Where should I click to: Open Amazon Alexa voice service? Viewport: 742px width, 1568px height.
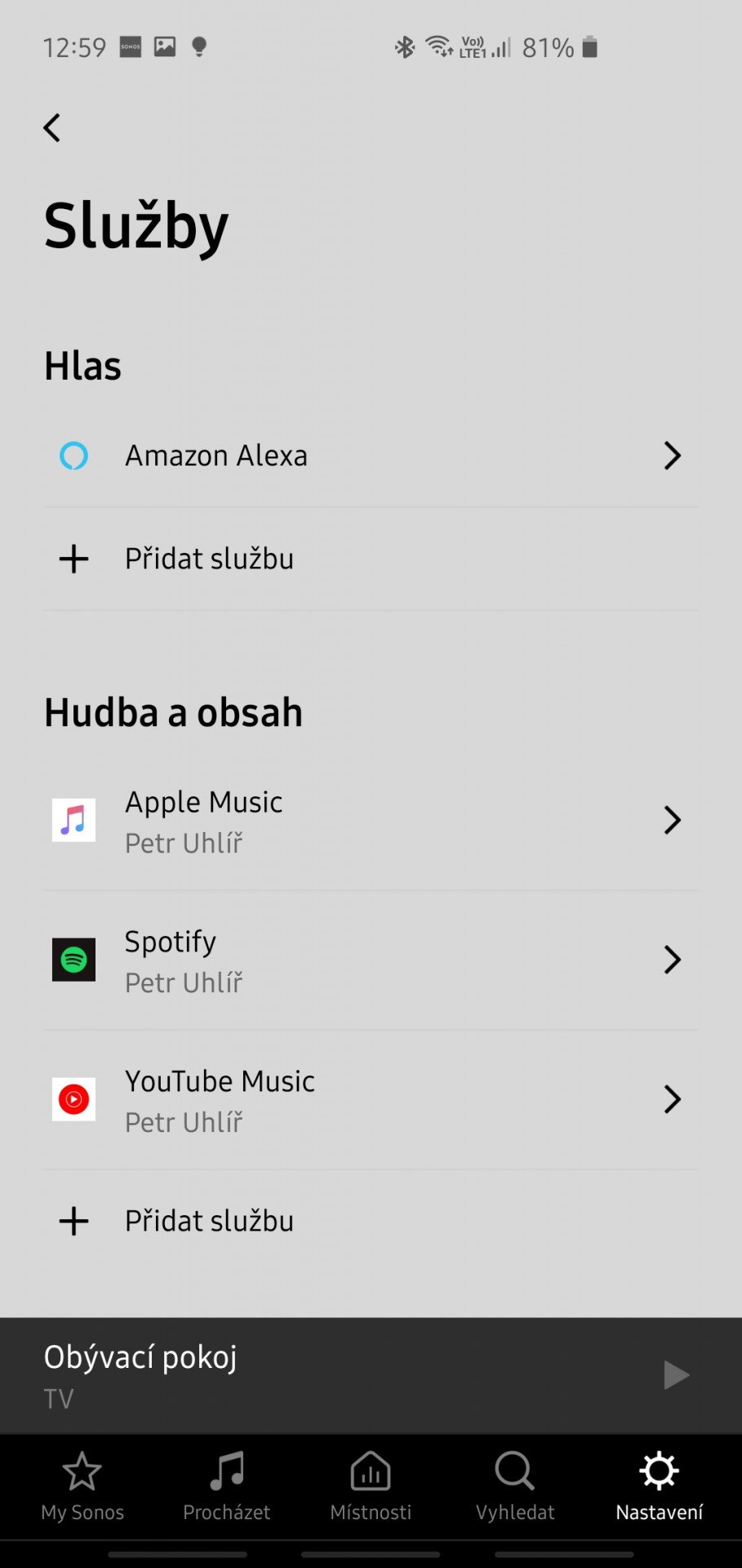click(x=371, y=456)
